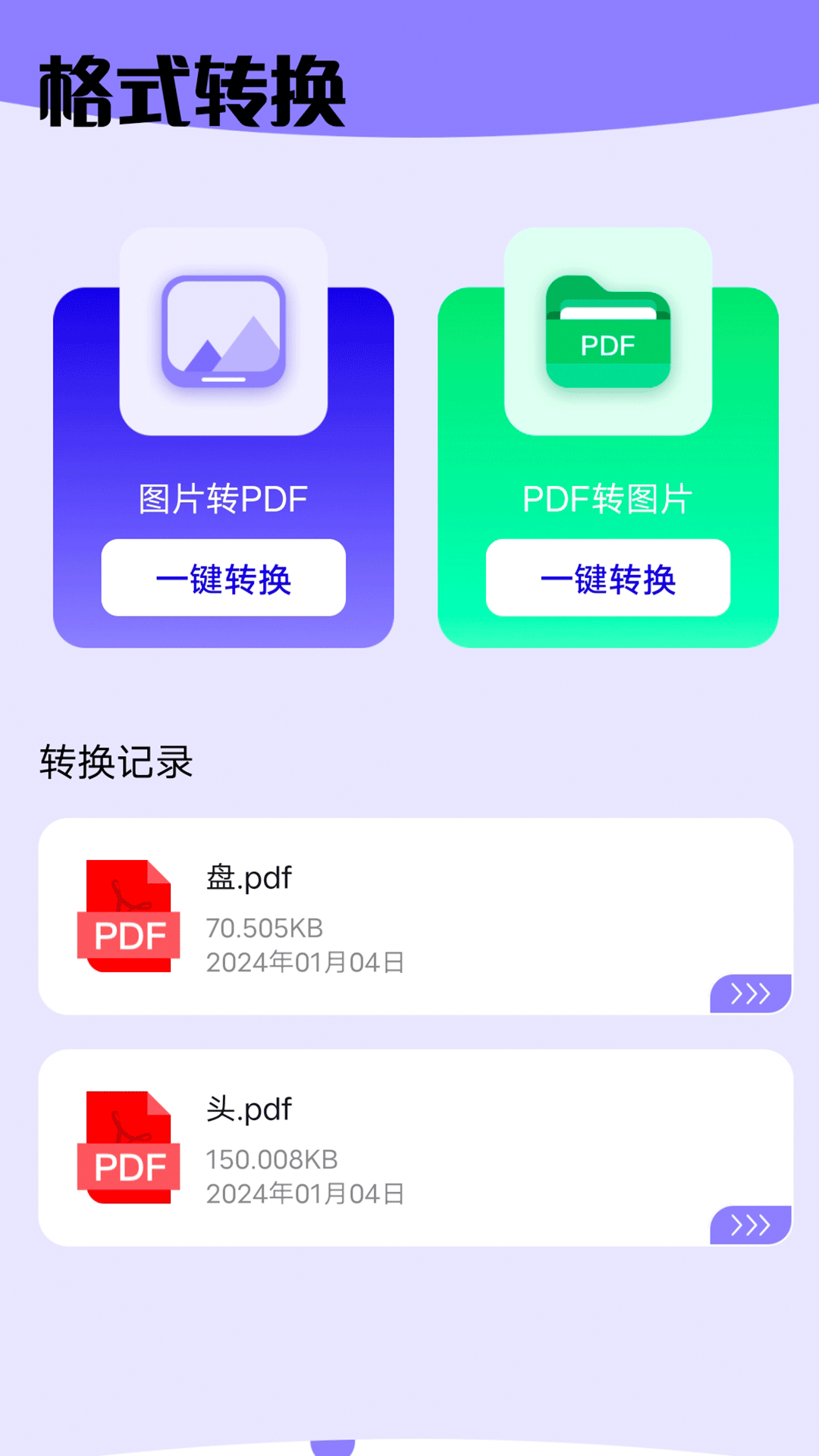This screenshot has height=1456, width=819.
Task: Tap the 2024年01月04日 date on 头.pdf record
Action: click(x=306, y=1193)
